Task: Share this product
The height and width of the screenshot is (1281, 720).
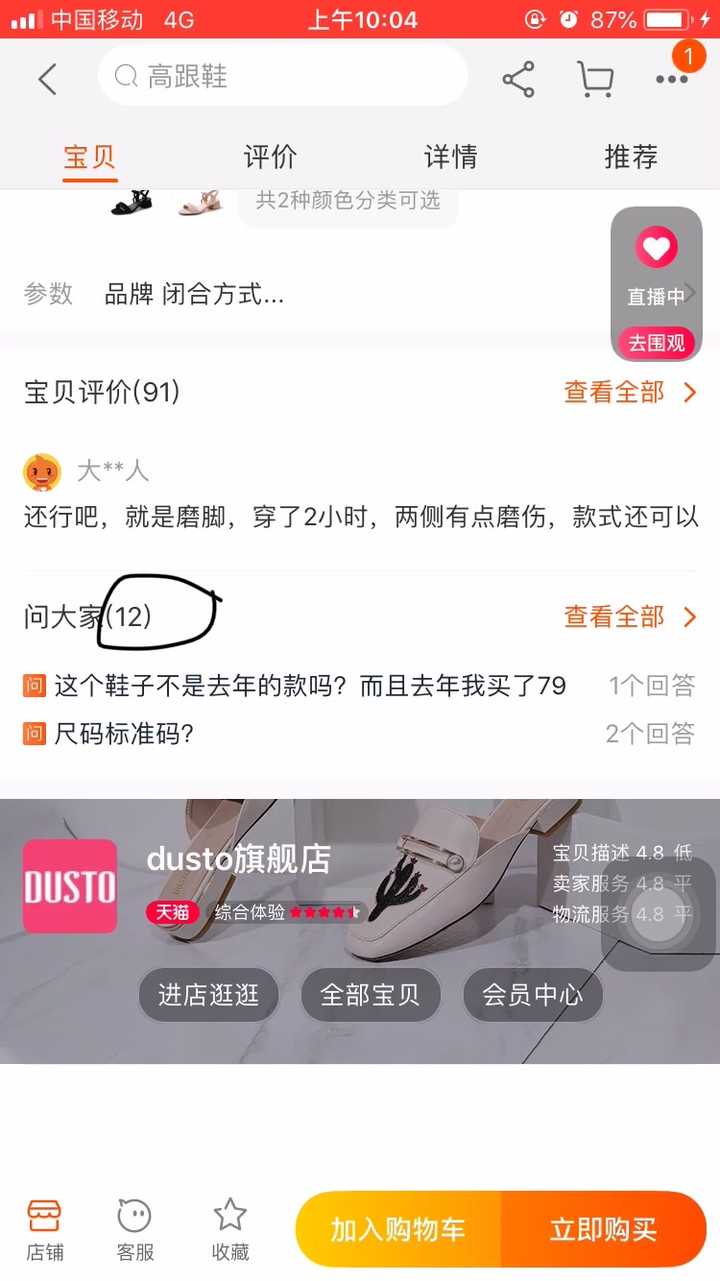Action: pyautogui.click(x=518, y=78)
